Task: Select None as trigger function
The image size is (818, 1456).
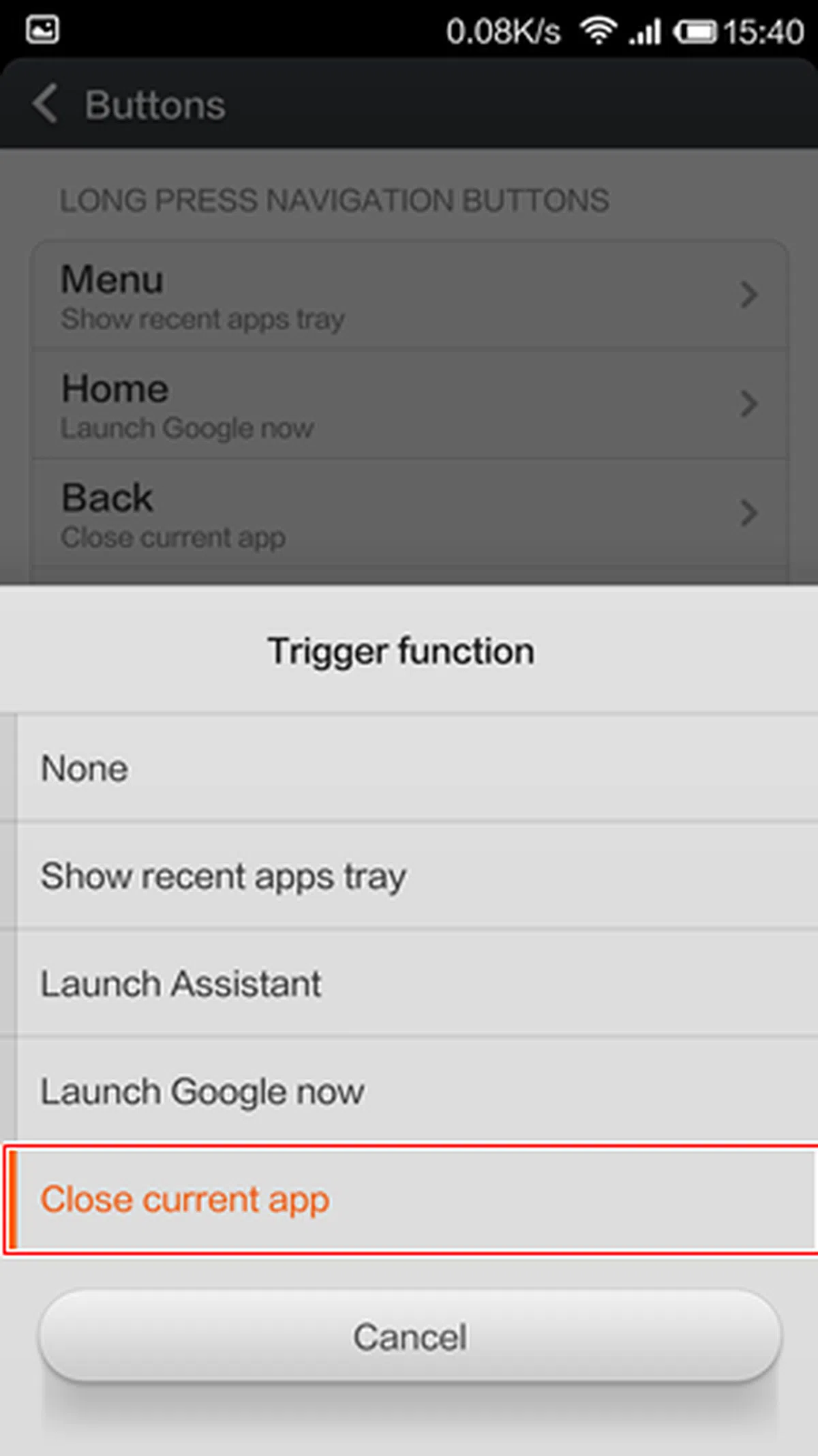Action: click(409, 769)
